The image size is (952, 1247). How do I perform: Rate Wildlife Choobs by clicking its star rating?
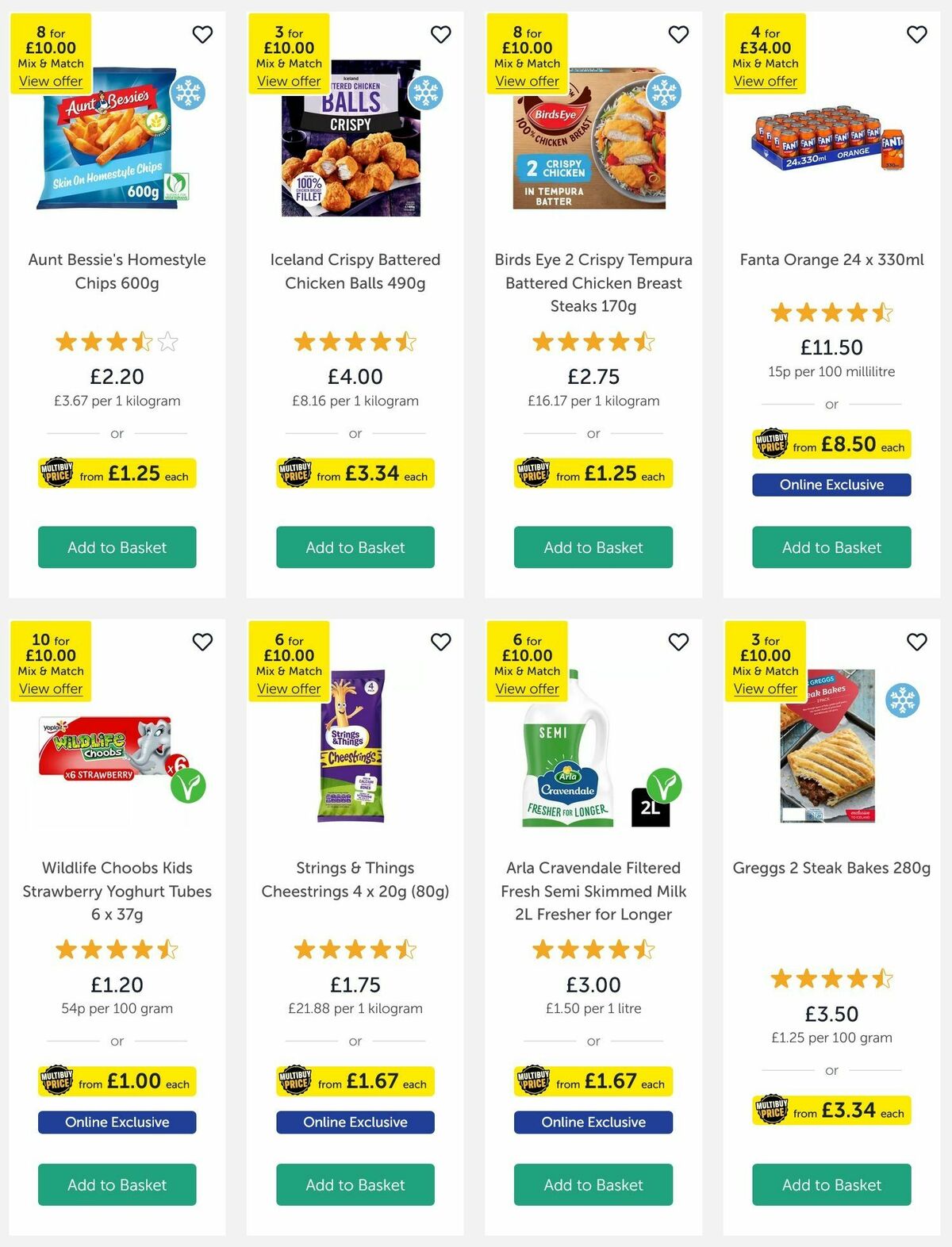pyautogui.click(x=117, y=949)
